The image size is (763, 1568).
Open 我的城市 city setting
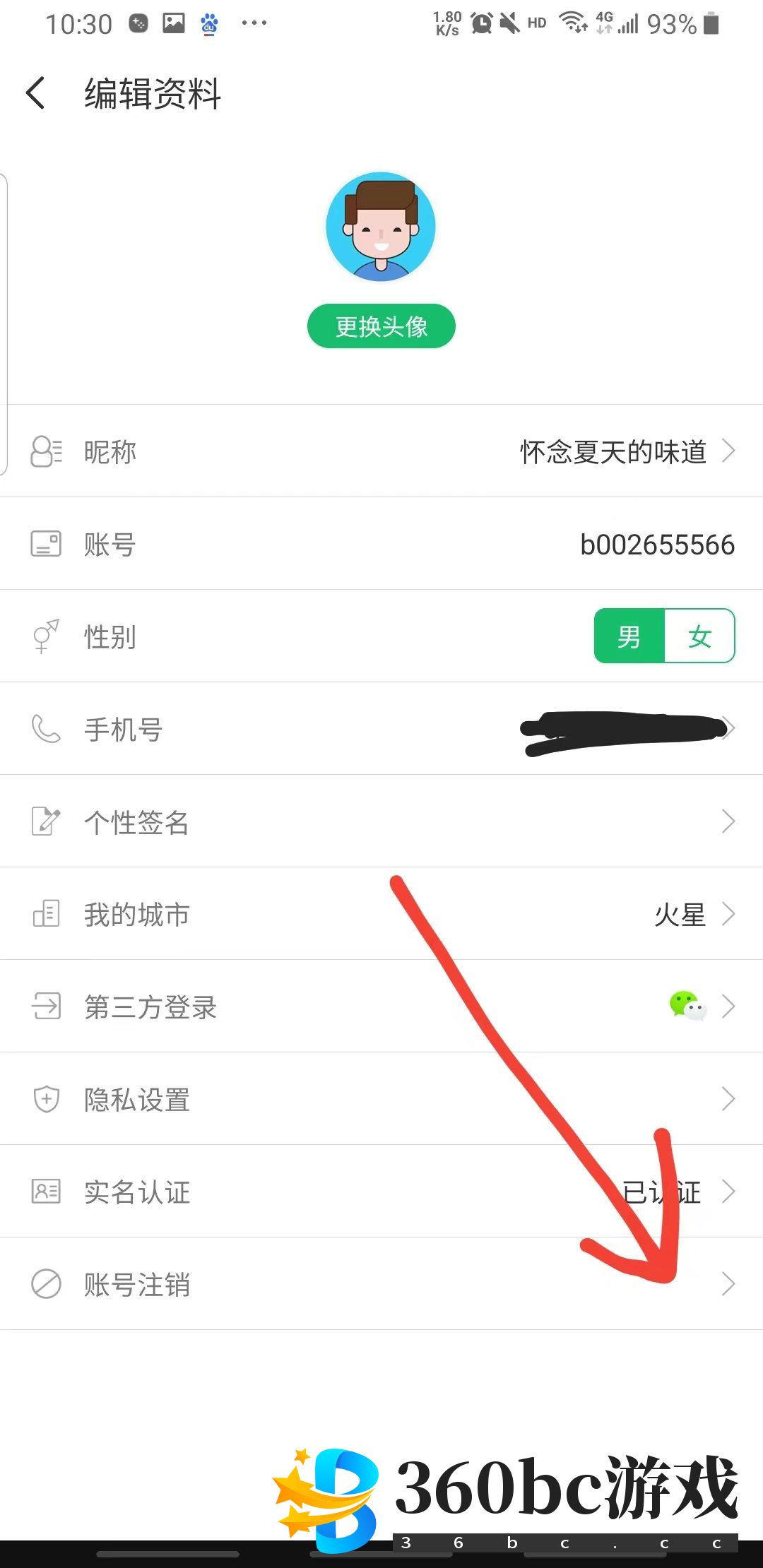[381, 914]
